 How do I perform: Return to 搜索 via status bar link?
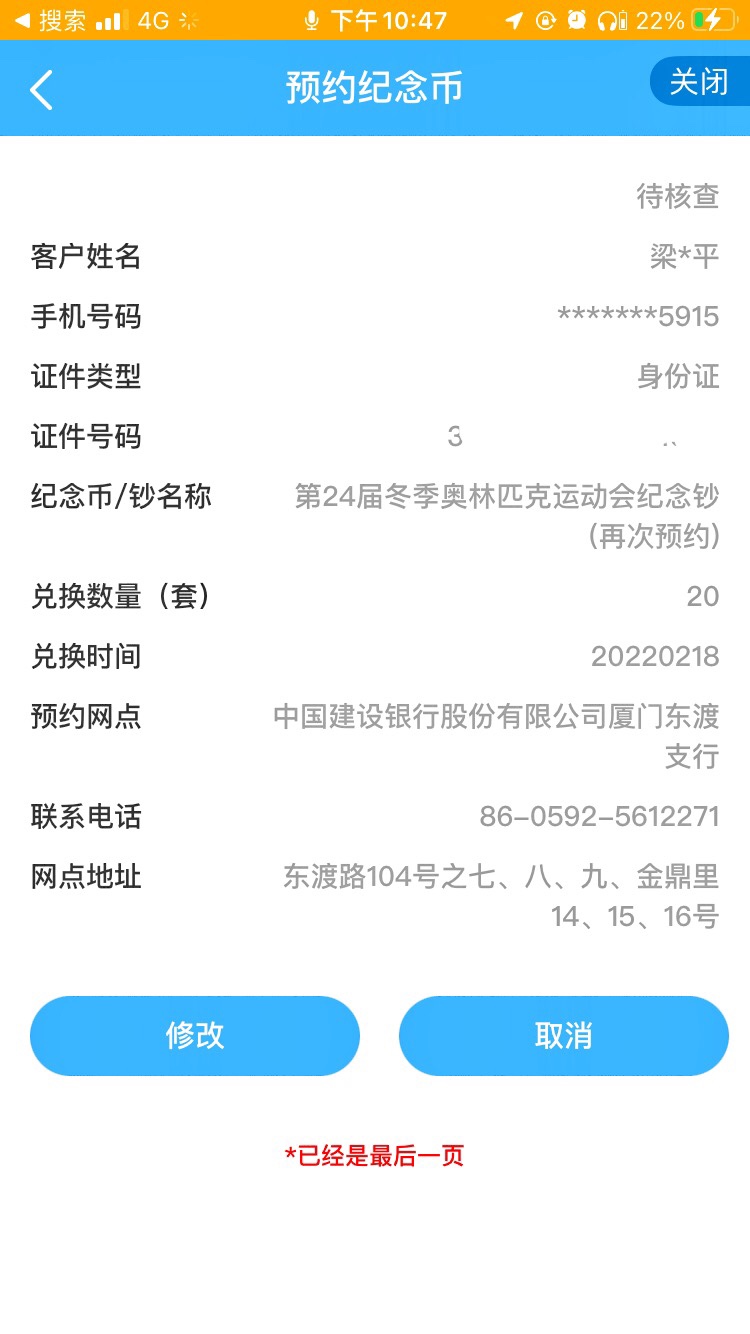click(50, 20)
